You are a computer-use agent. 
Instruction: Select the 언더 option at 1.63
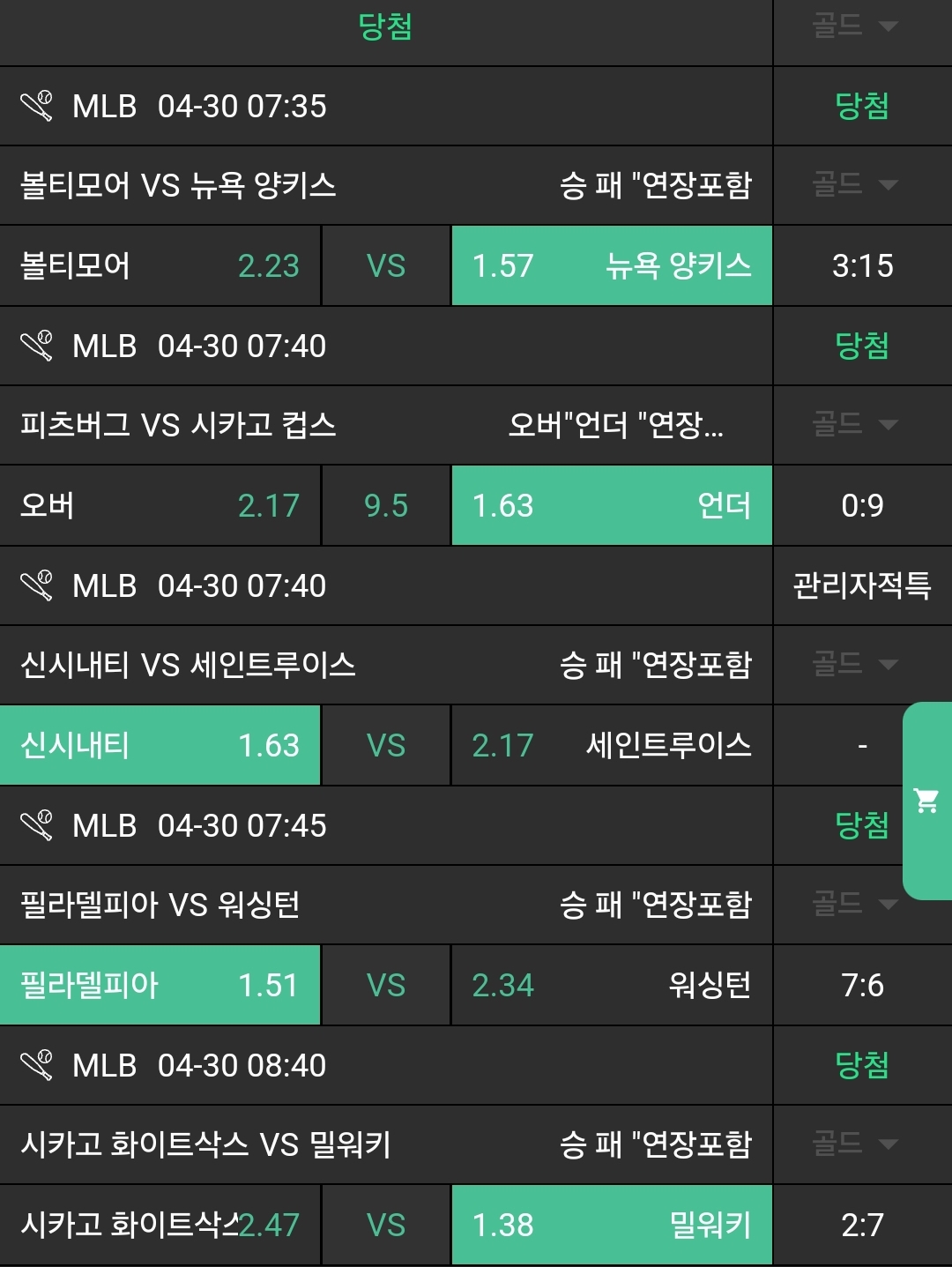(612, 505)
